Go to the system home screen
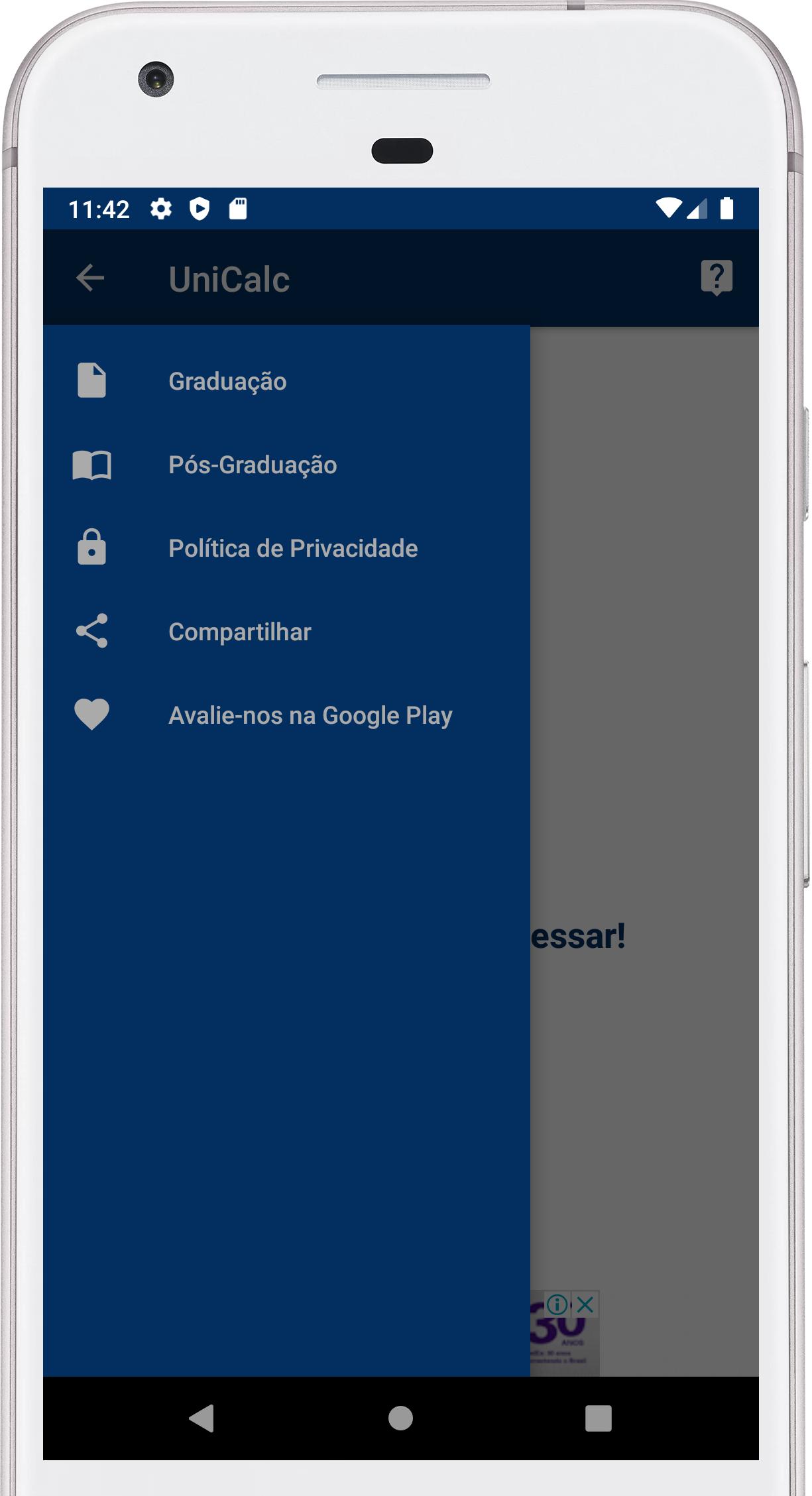 coord(400,1418)
